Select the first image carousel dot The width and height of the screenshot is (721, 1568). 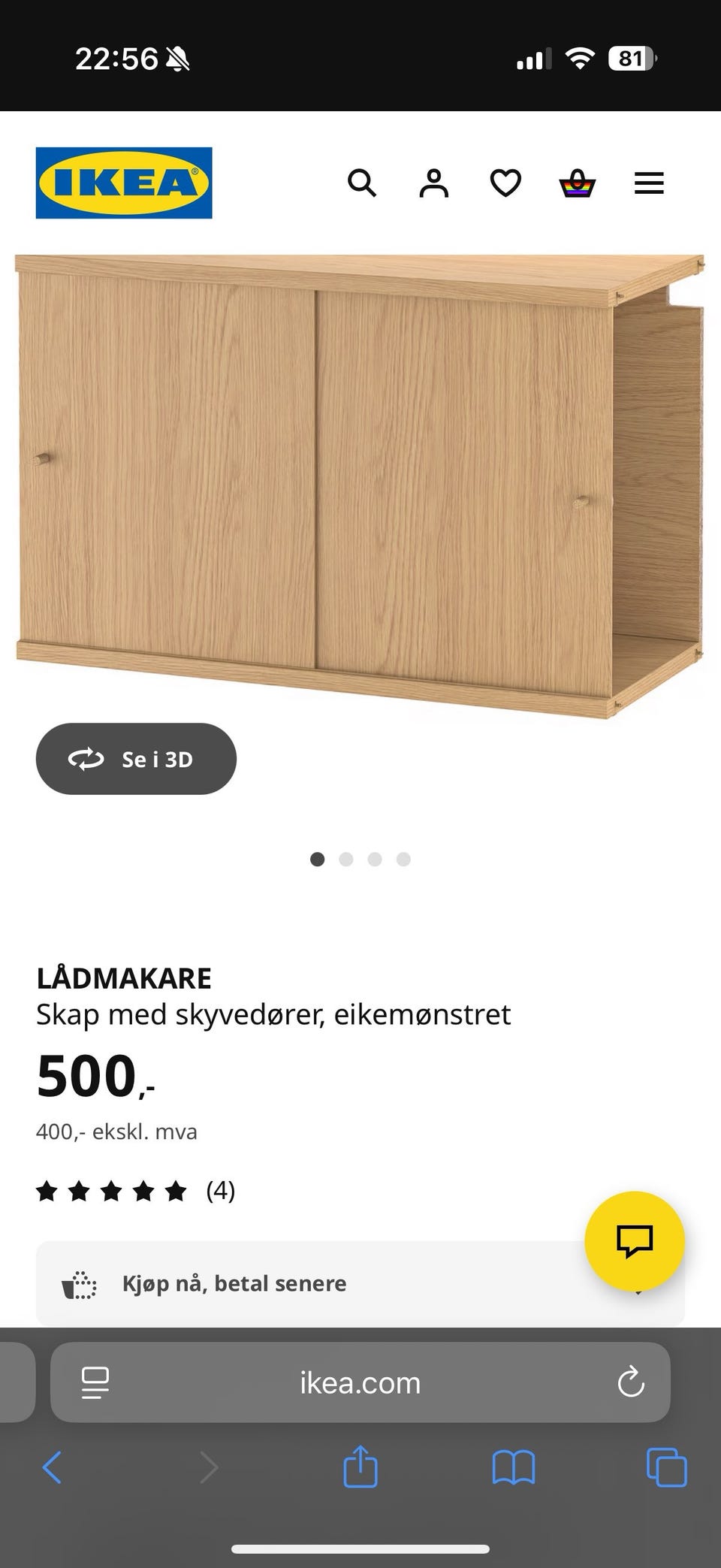click(318, 859)
